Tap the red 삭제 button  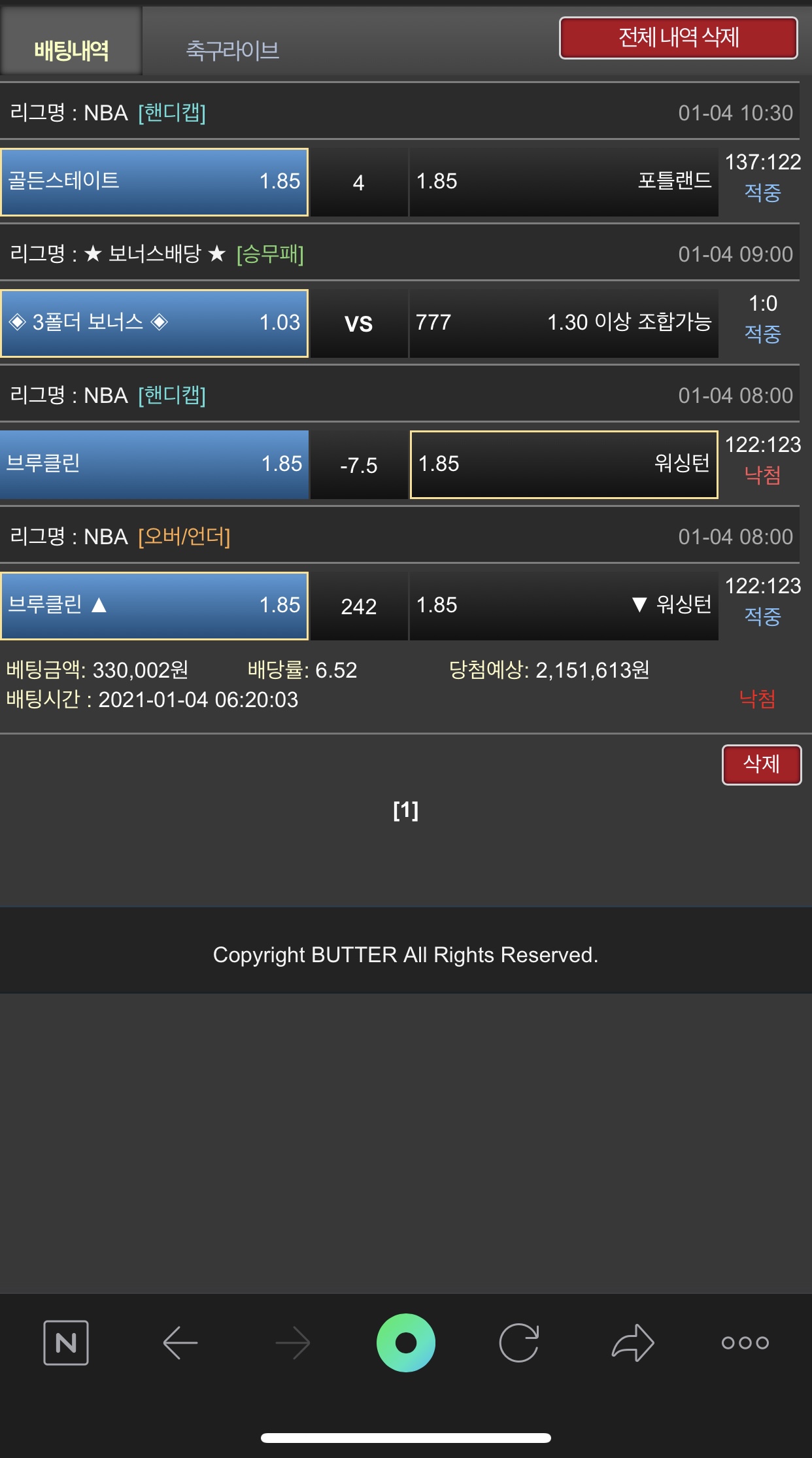pyautogui.click(x=761, y=764)
